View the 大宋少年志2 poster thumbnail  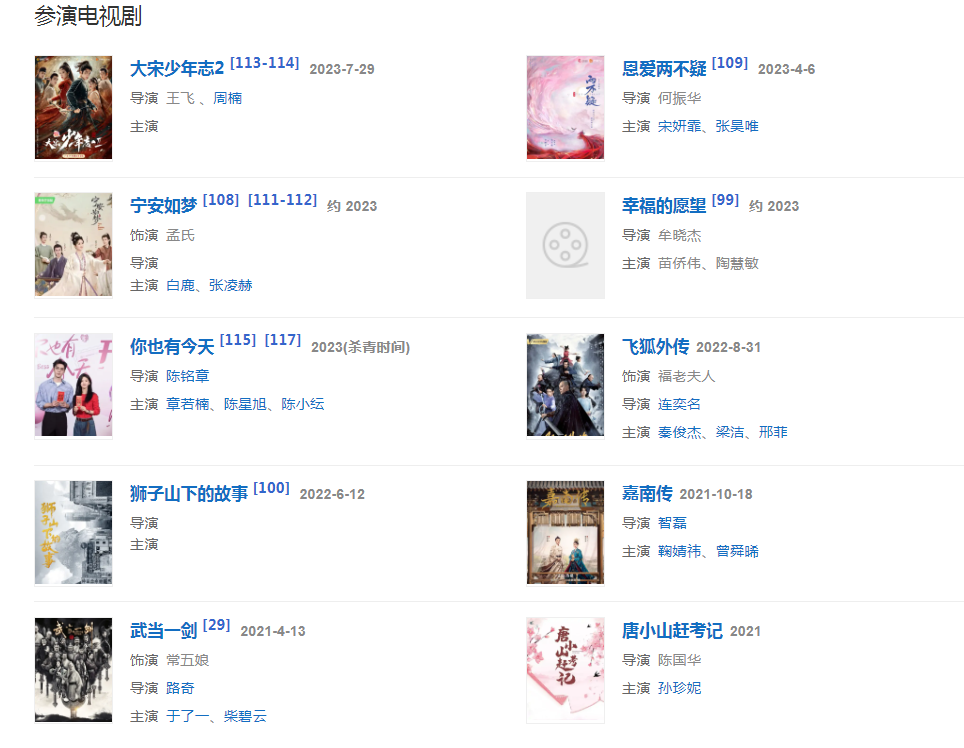(73, 108)
